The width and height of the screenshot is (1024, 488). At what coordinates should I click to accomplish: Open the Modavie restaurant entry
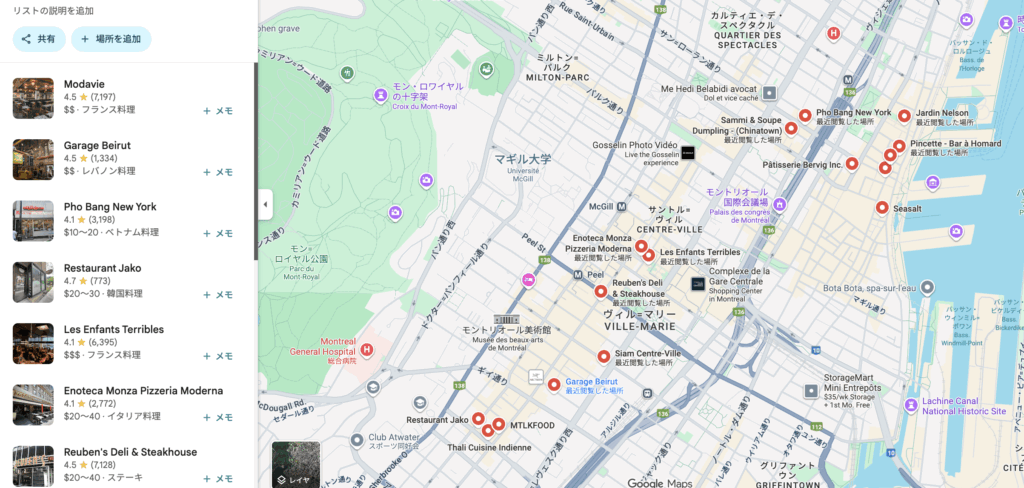click(84, 84)
